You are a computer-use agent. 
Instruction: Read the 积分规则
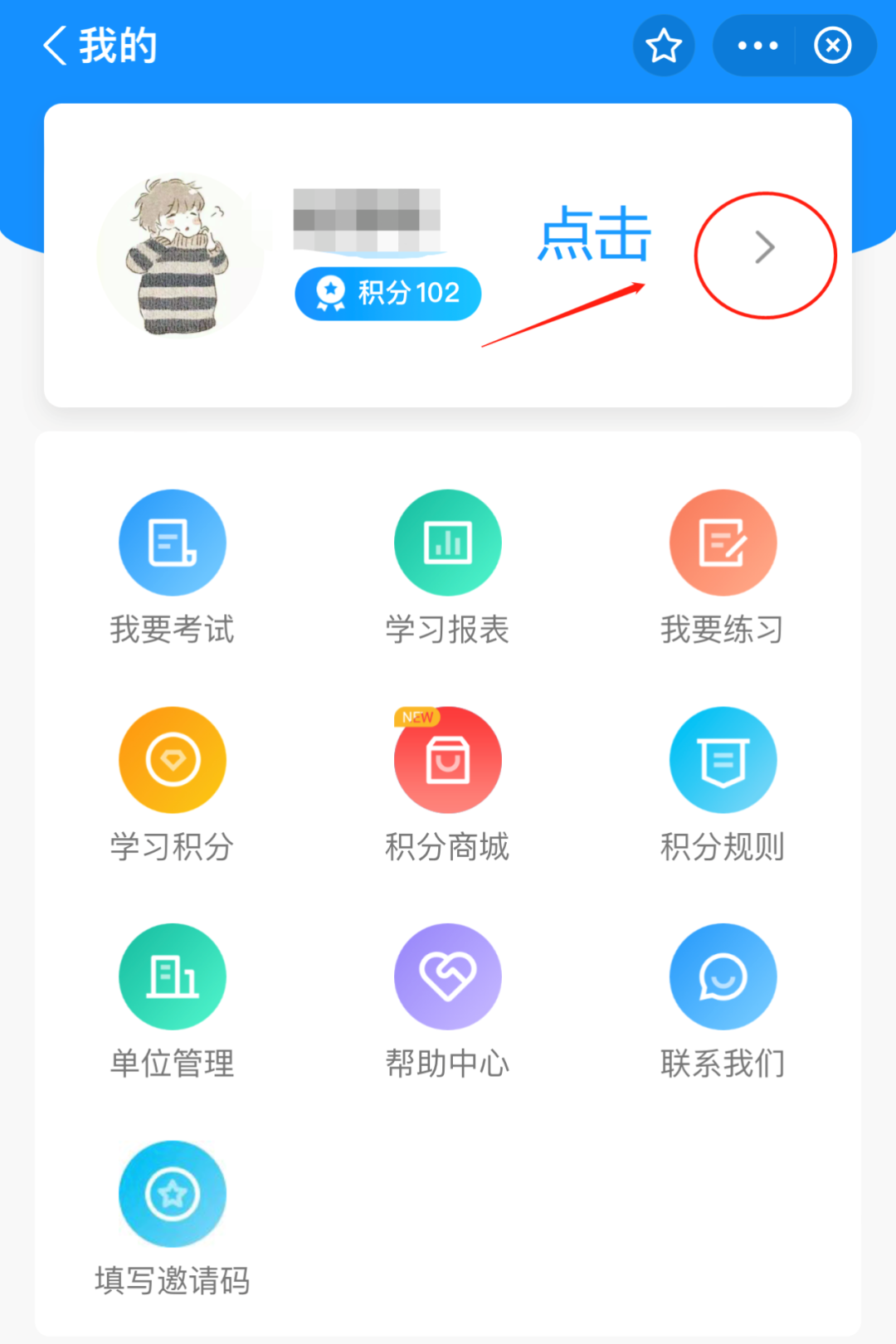[x=723, y=760]
